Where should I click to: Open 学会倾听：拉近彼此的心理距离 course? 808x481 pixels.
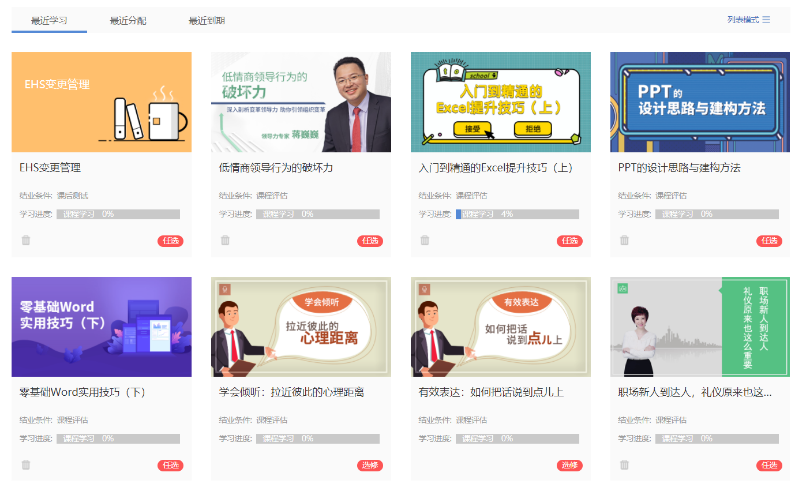300,327
